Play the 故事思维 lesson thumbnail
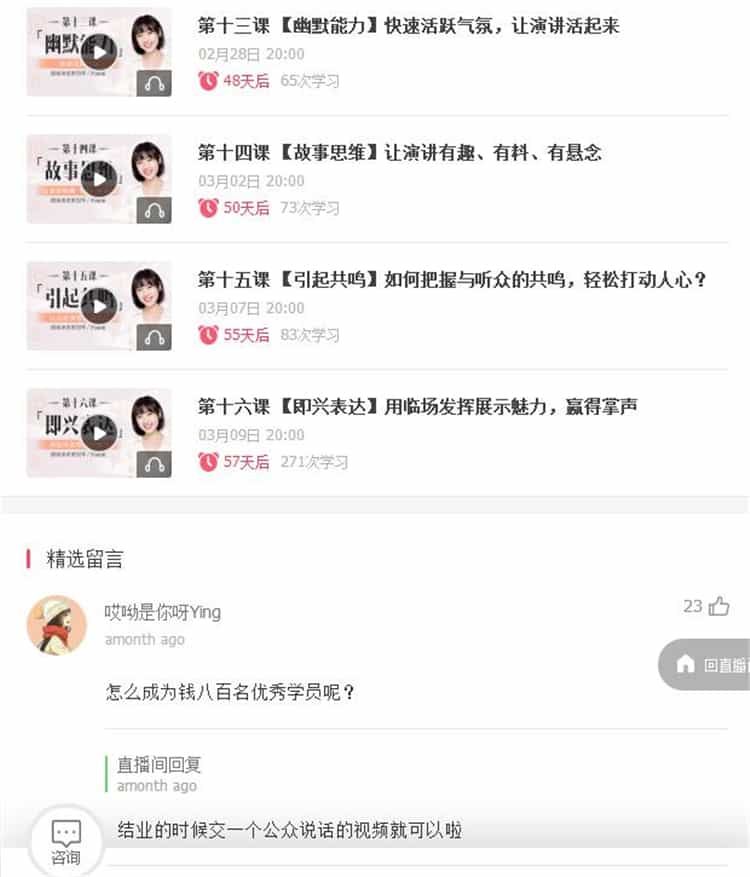750x877 pixels. [98, 179]
